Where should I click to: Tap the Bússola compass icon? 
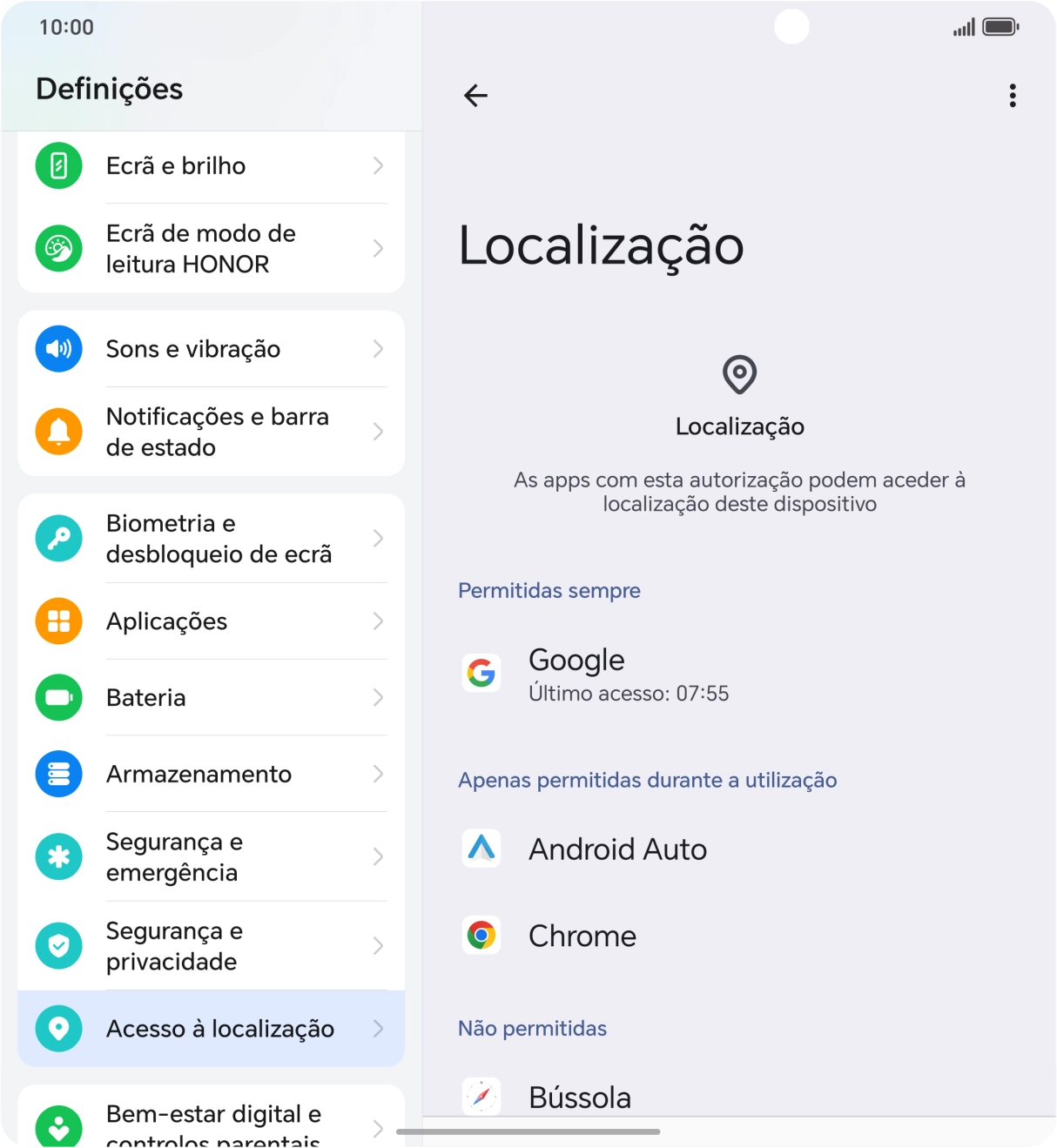point(481,1096)
